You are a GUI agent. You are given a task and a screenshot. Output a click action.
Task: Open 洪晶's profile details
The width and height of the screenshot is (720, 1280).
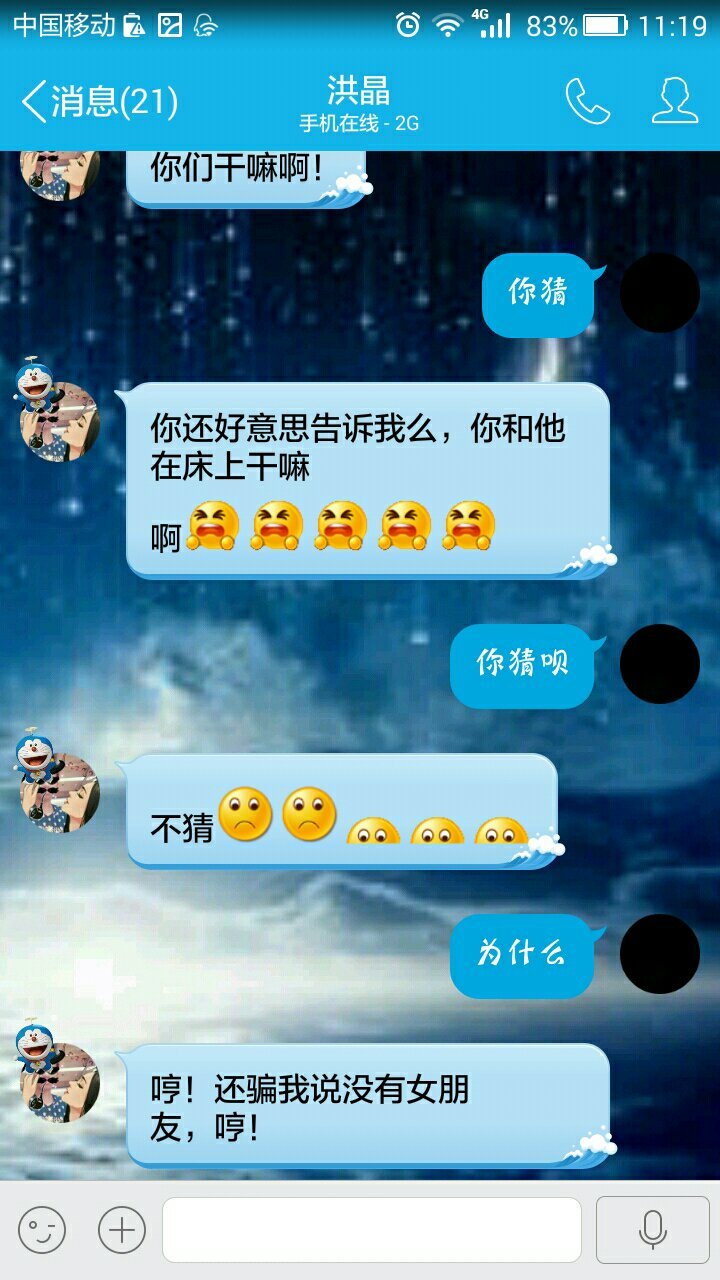tap(674, 101)
